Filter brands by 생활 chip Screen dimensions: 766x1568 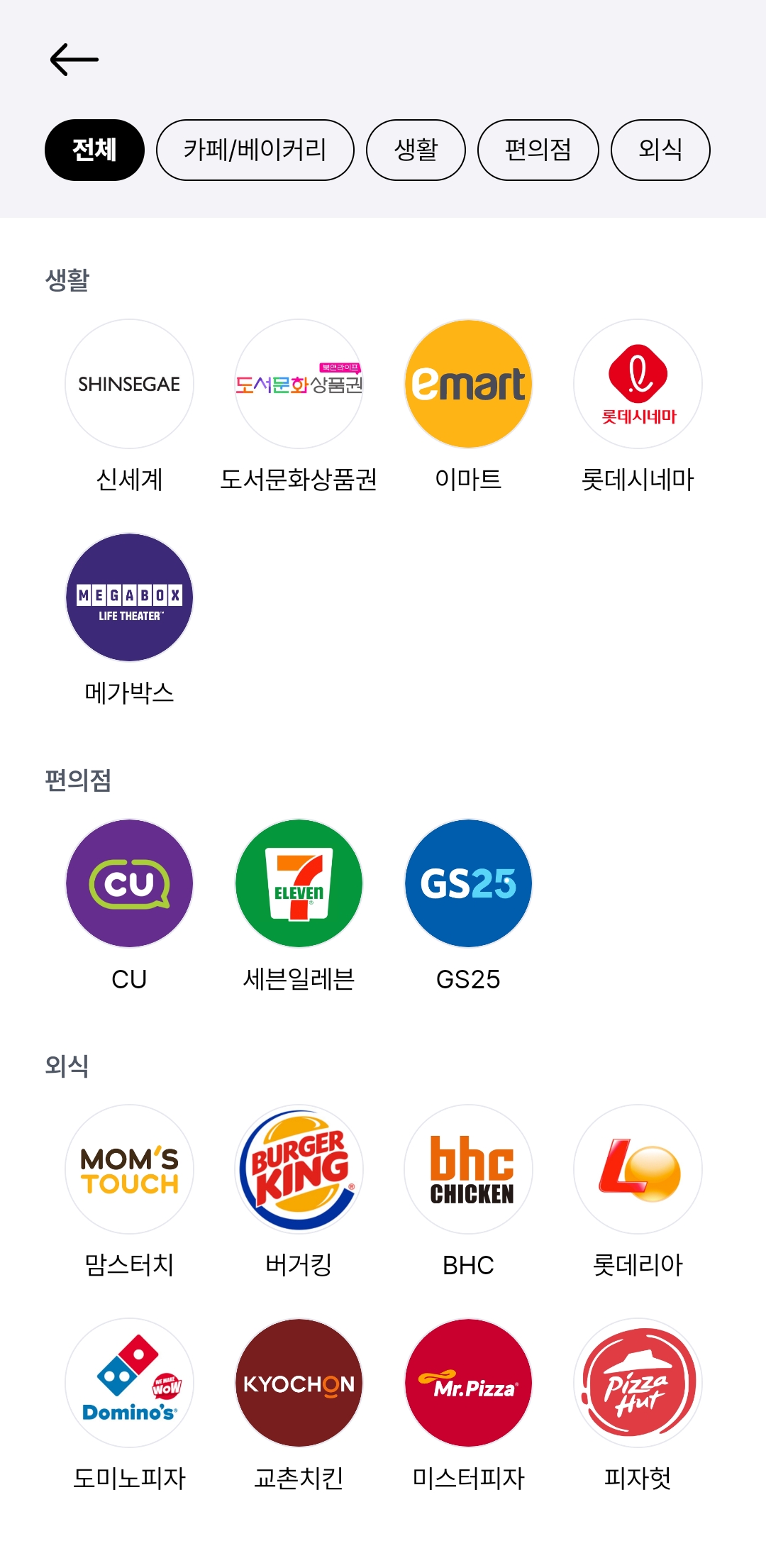point(416,150)
